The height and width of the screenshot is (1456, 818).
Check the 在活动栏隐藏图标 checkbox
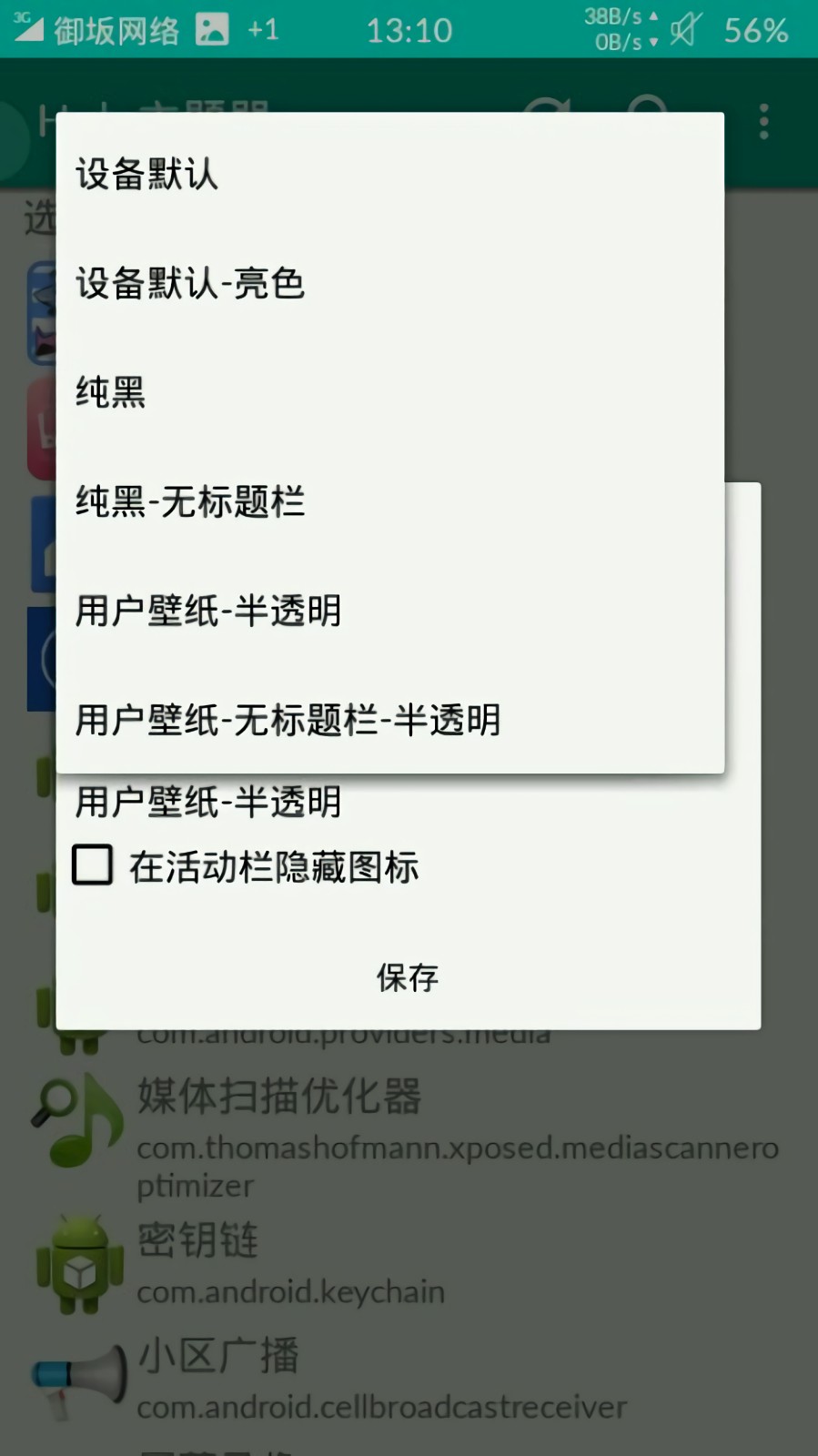pyautogui.click(x=93, y=865)
